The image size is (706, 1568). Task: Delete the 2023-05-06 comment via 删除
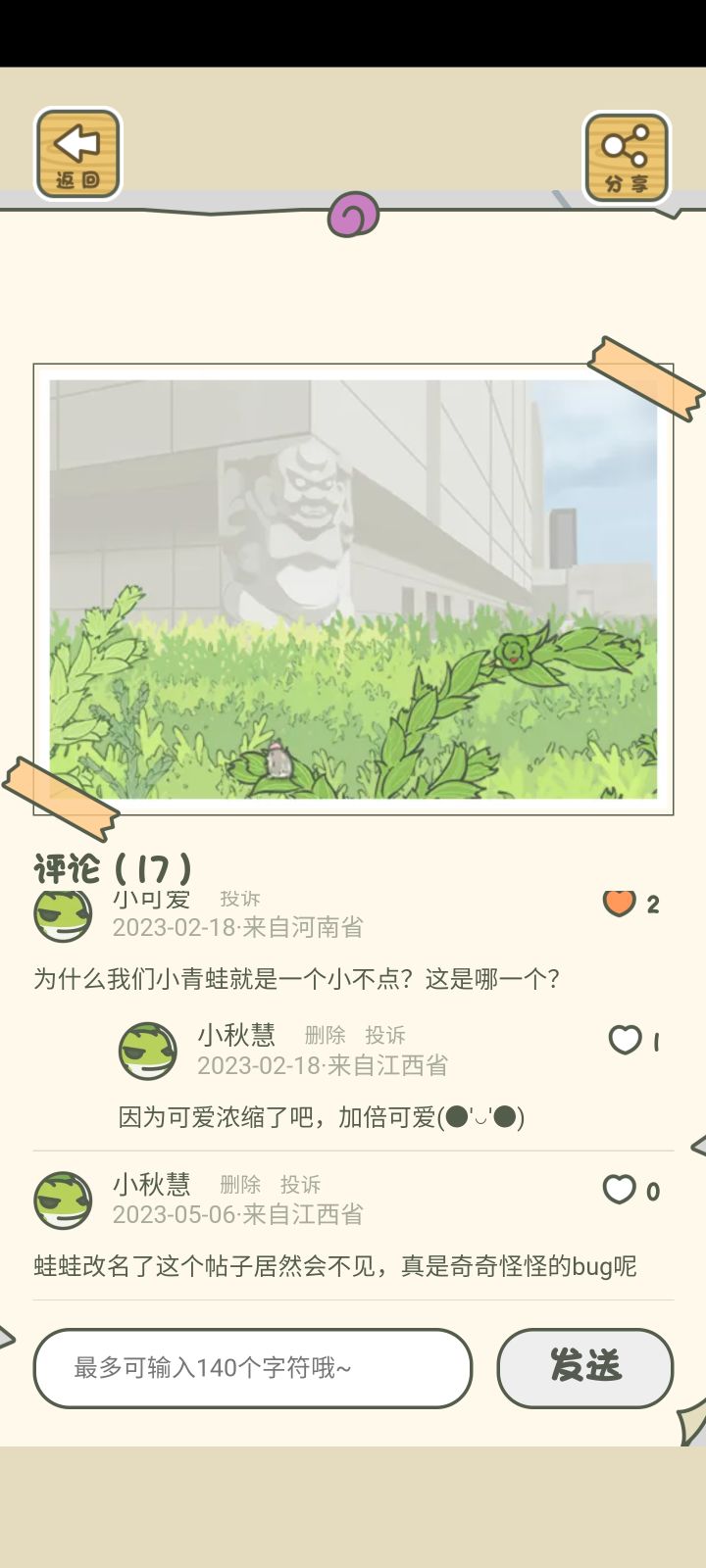point(238,1184)
